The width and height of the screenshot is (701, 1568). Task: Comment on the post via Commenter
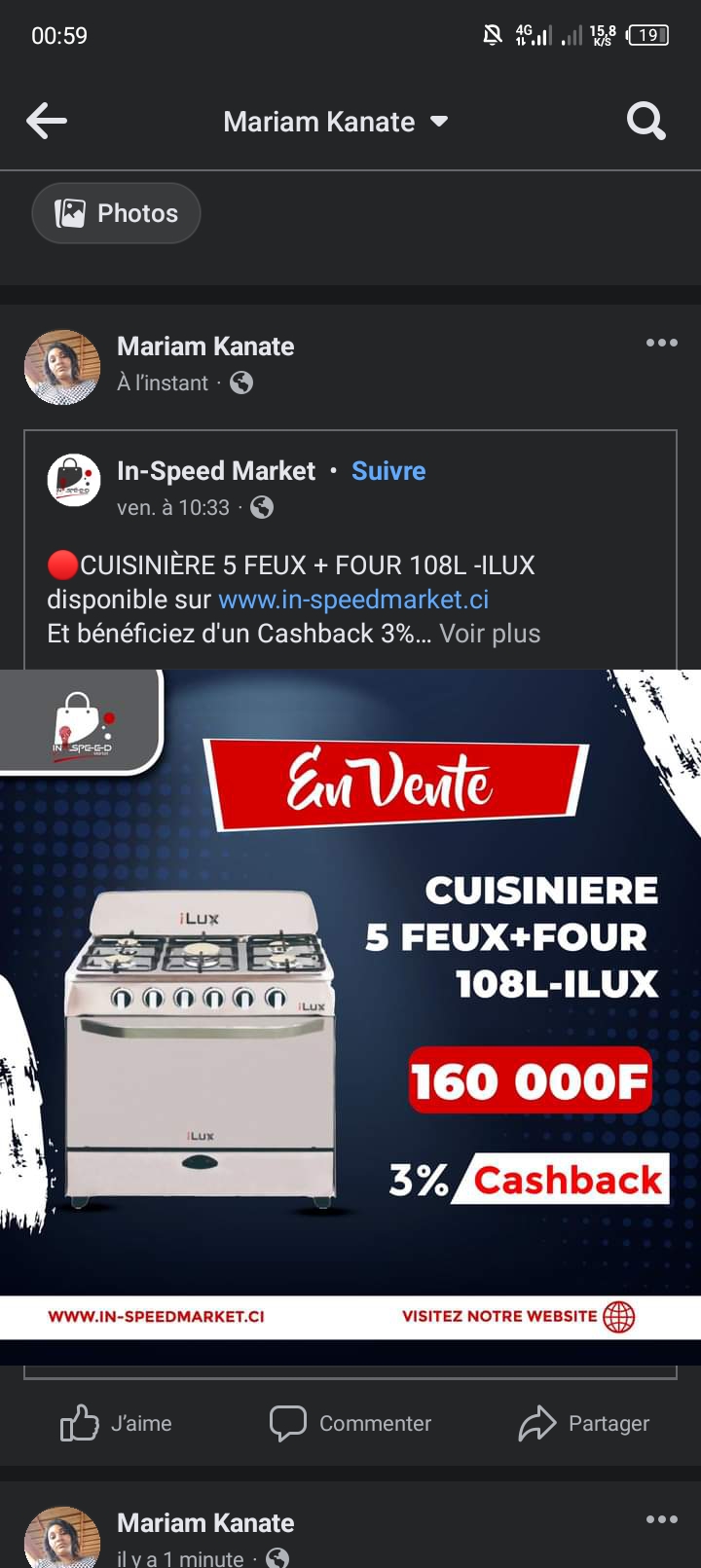click(x=350, y=1423)
